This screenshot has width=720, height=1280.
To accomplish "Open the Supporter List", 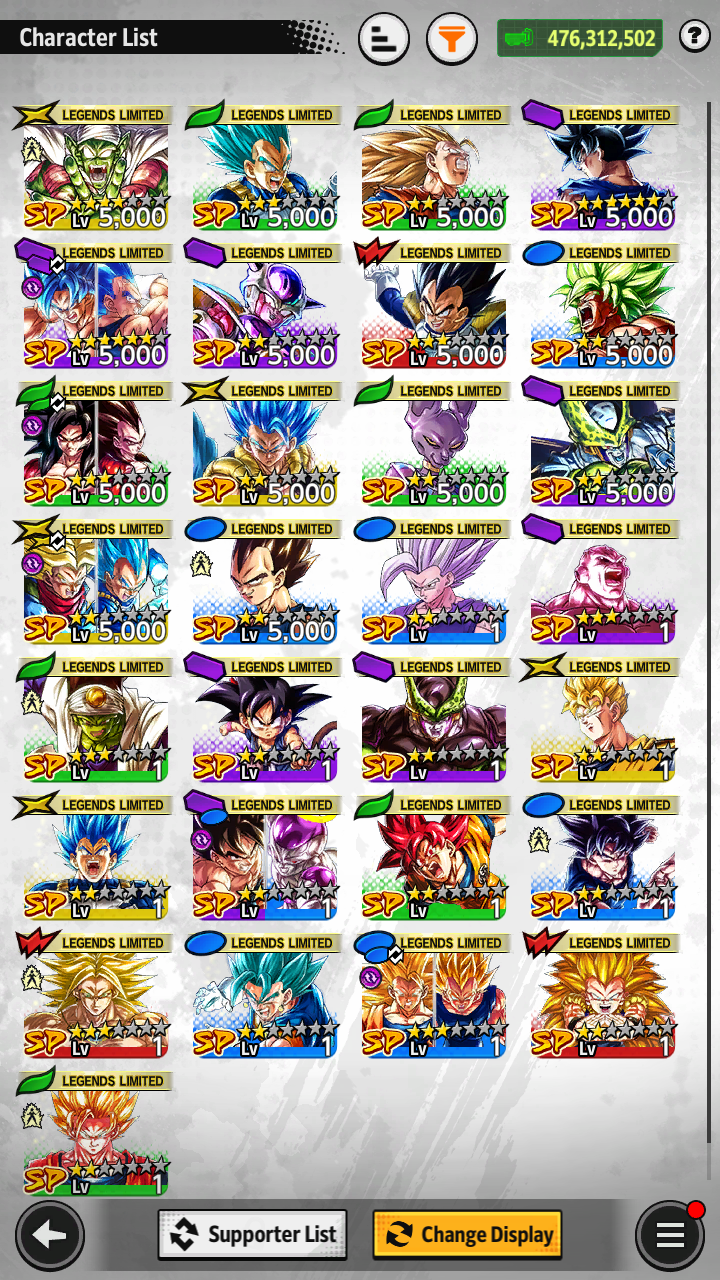I will (253, 1234).
